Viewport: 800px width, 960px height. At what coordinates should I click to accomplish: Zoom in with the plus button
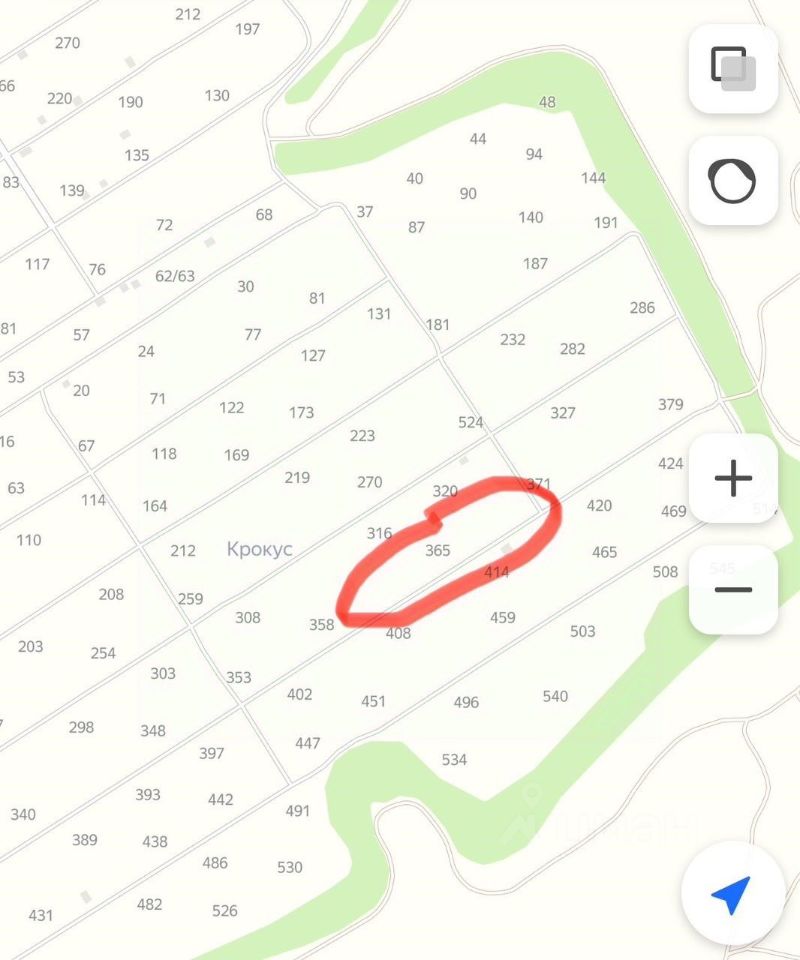pos(733,478)
